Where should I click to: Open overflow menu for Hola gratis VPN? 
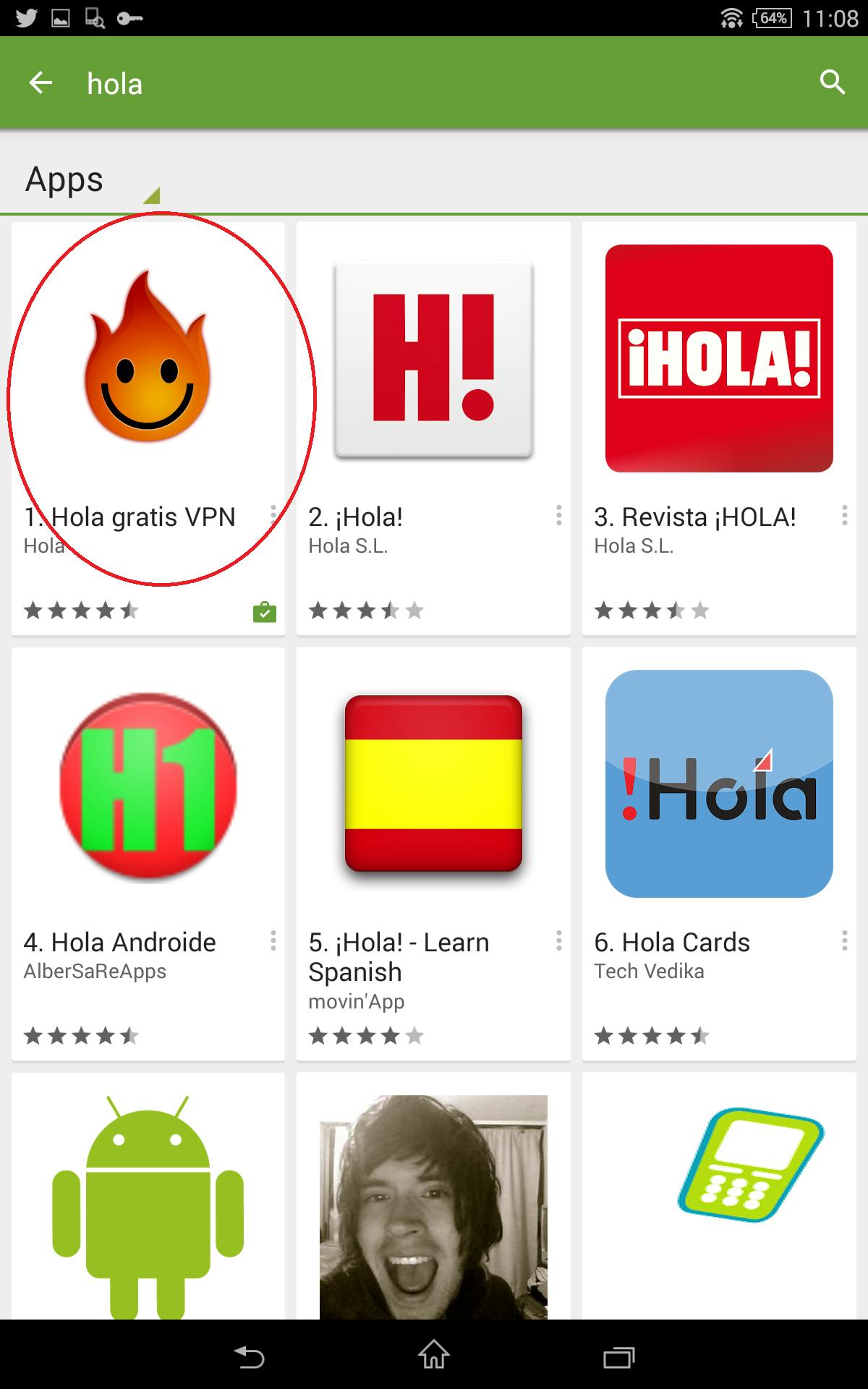tap(273, 515)
